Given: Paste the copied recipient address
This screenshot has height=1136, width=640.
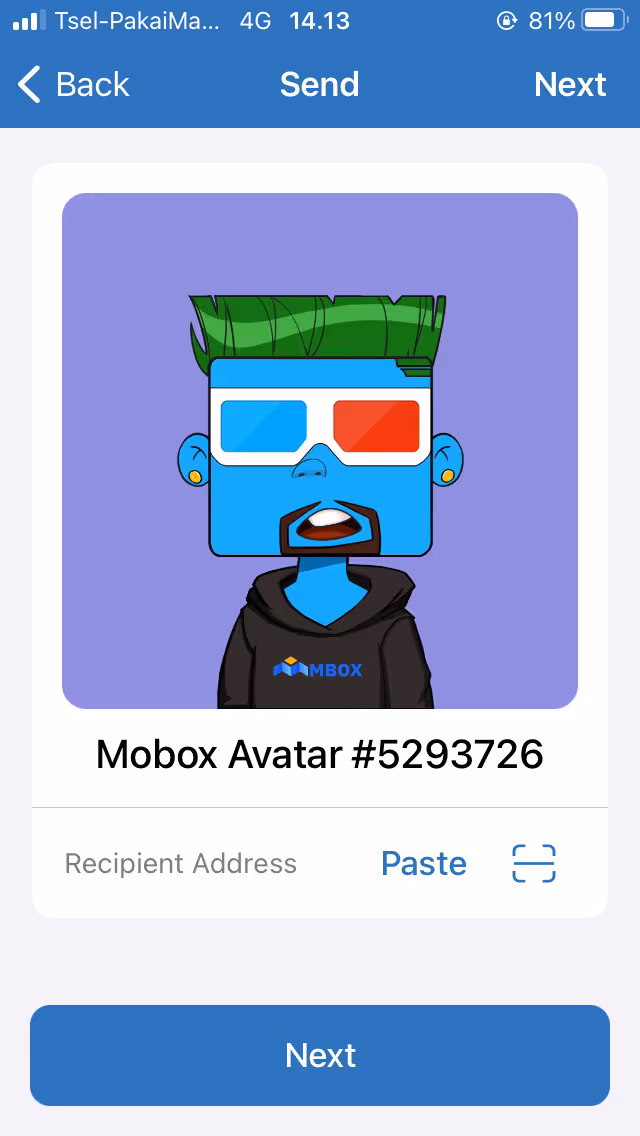Looking at the screenshot, I should (424, 863).
